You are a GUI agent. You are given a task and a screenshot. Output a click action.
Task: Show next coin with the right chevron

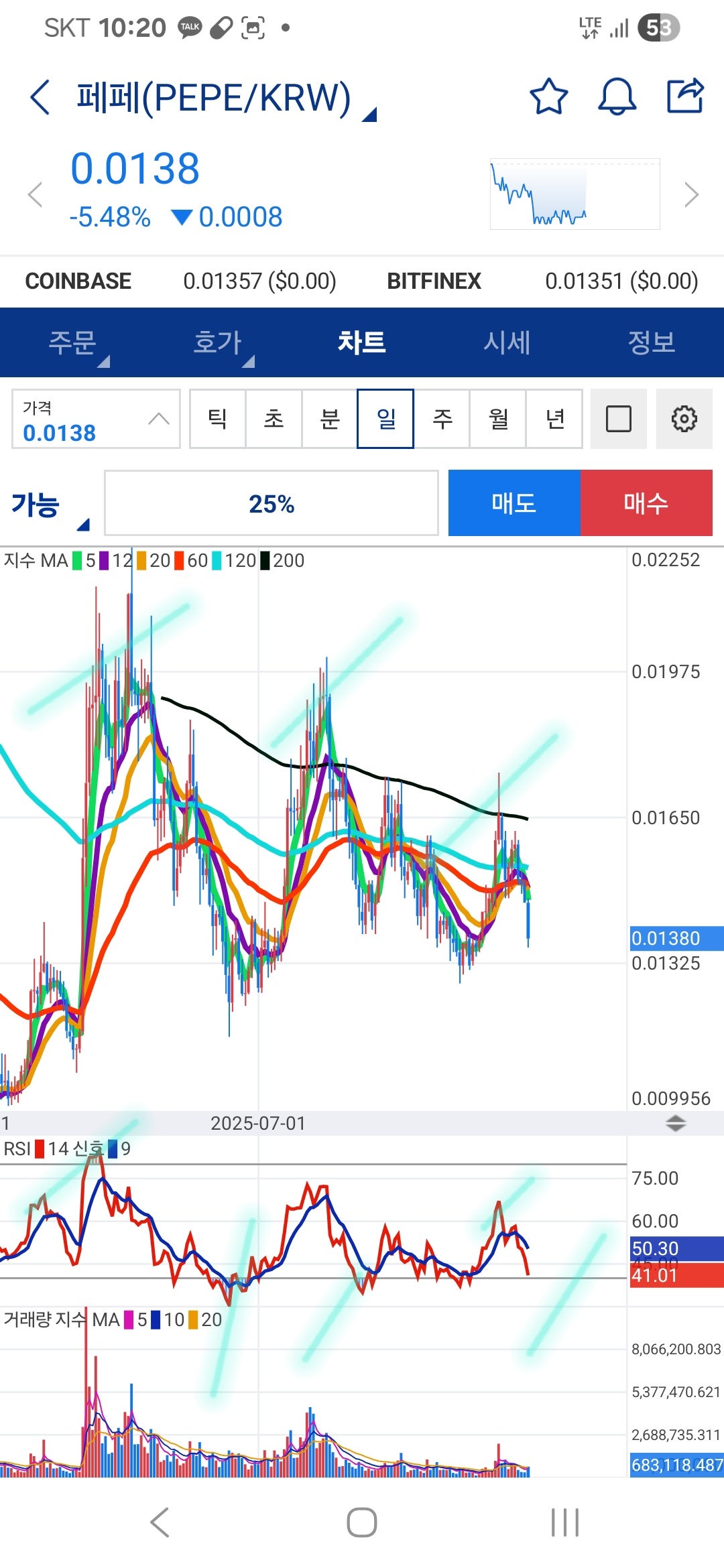coord(691,195)
